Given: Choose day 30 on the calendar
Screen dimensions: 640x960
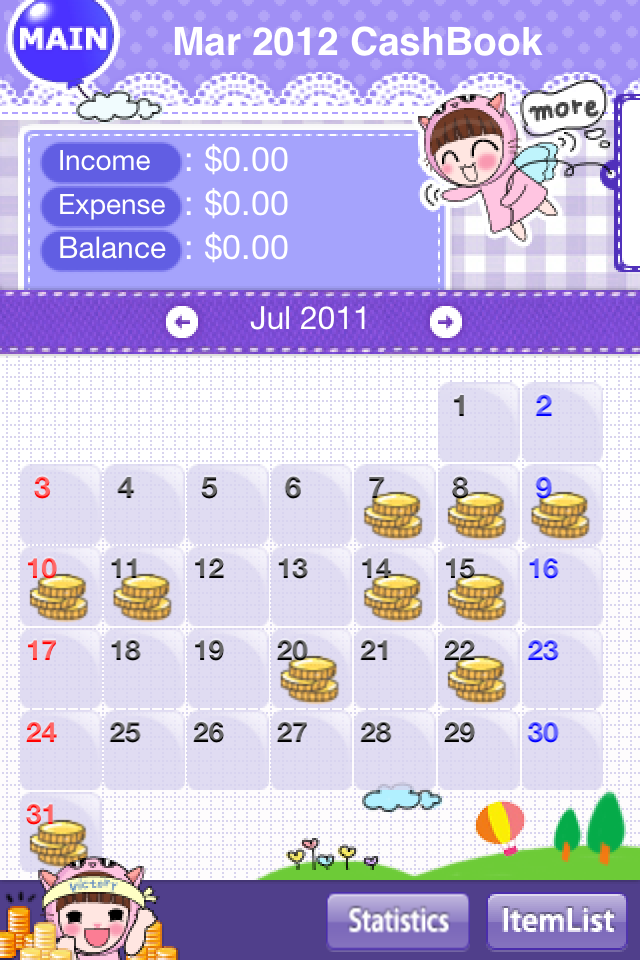Looking at the screenshot, I should (x=561, y=750).
